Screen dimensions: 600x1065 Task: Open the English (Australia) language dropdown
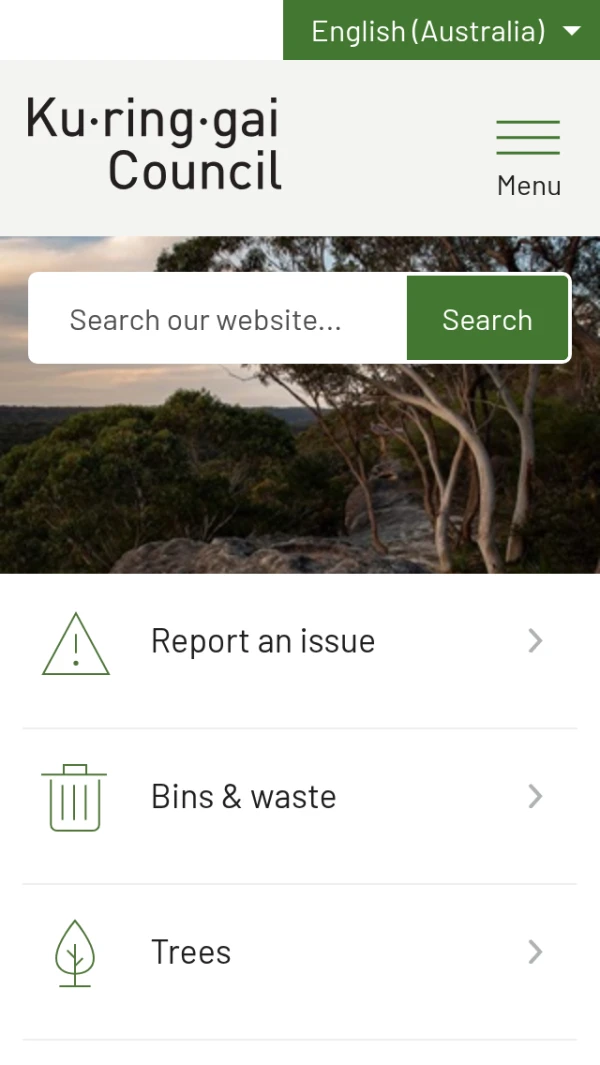point(442,30)
